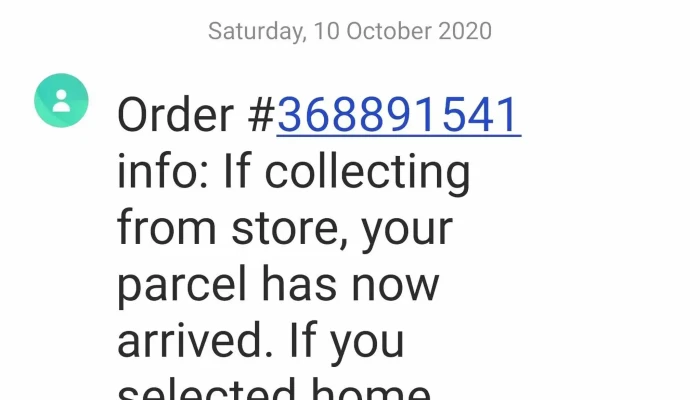Image resolution: width=700 pixels, height=400 pixels.
Task: Tap the sender's contact avatar
Action: tap(61, 100)
